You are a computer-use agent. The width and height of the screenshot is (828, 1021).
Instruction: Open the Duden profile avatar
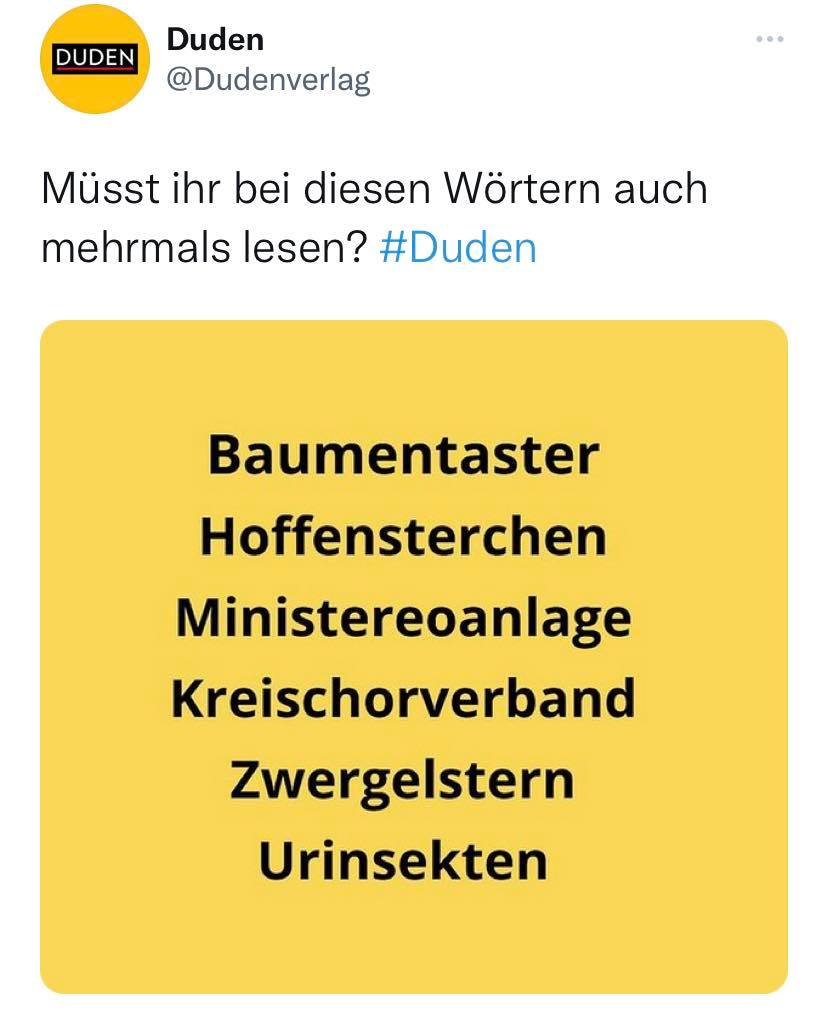coord(94,60)
